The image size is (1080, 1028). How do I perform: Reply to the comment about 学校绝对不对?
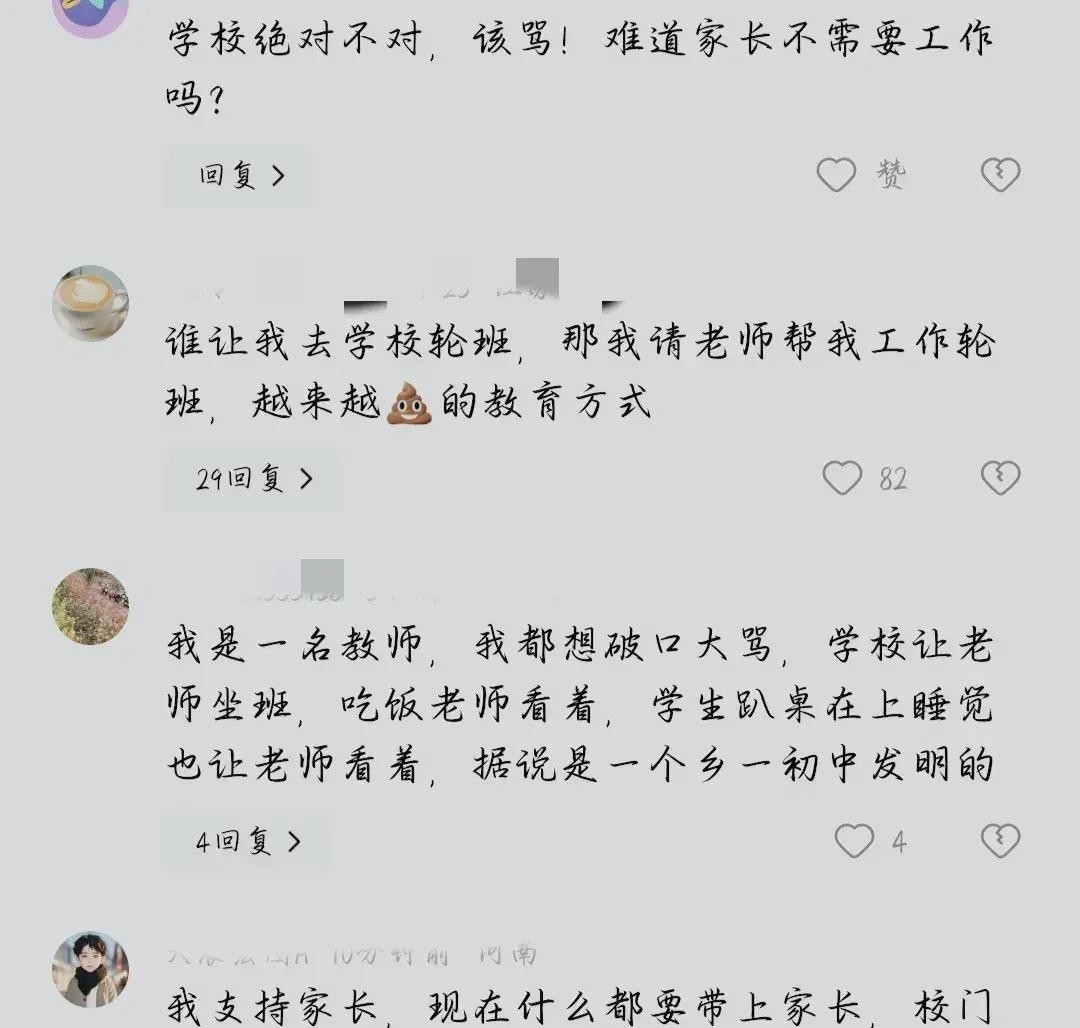[239, 176]
